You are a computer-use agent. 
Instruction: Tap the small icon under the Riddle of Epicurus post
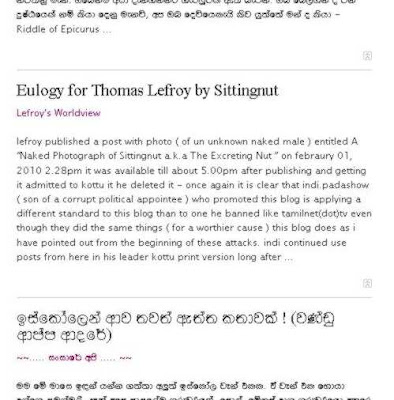pyautogui.click(x=367, y=56)
